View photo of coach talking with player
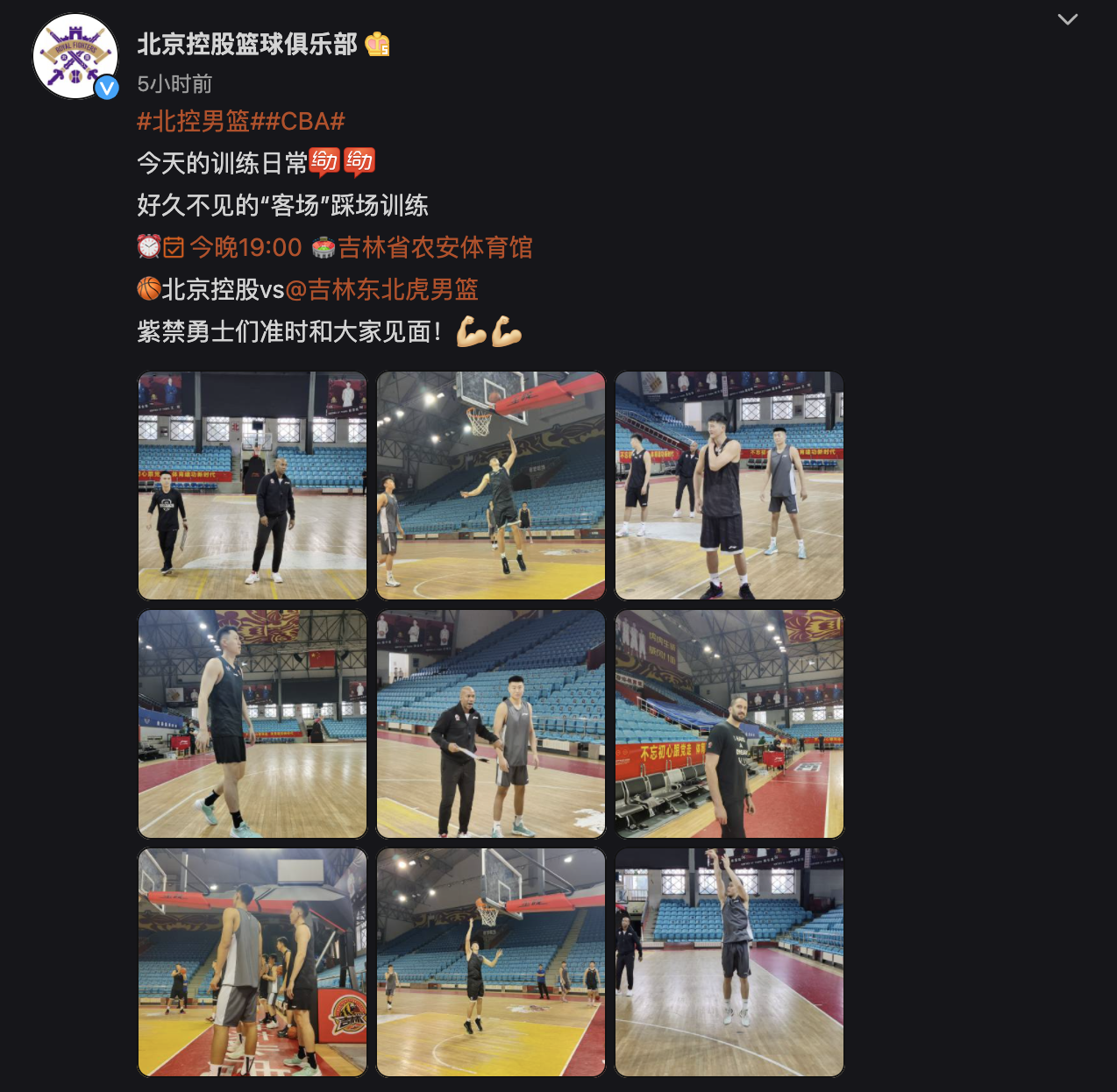Image resolution: width=1117 pixels, height=1092 pixels. click(491, 724)
